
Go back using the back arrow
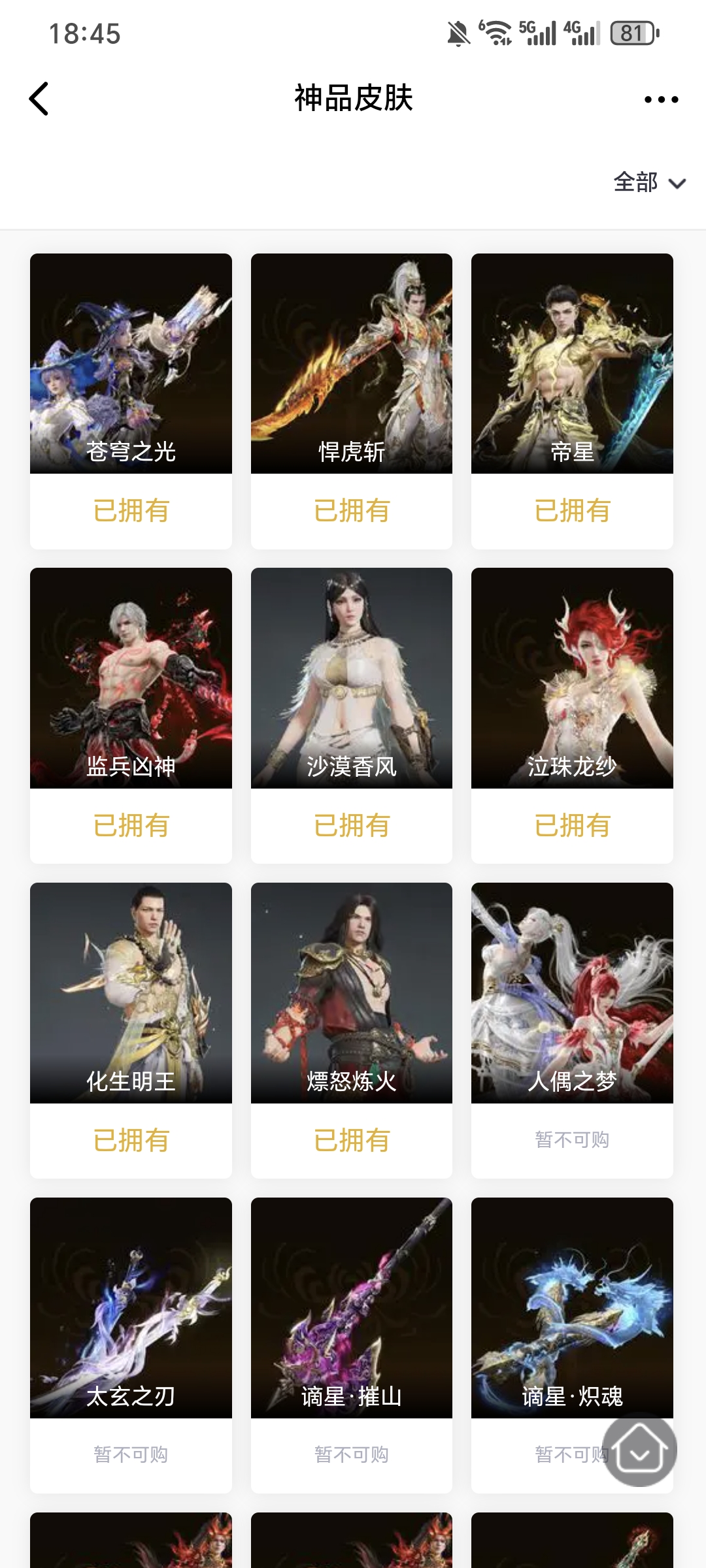point(39,99)
